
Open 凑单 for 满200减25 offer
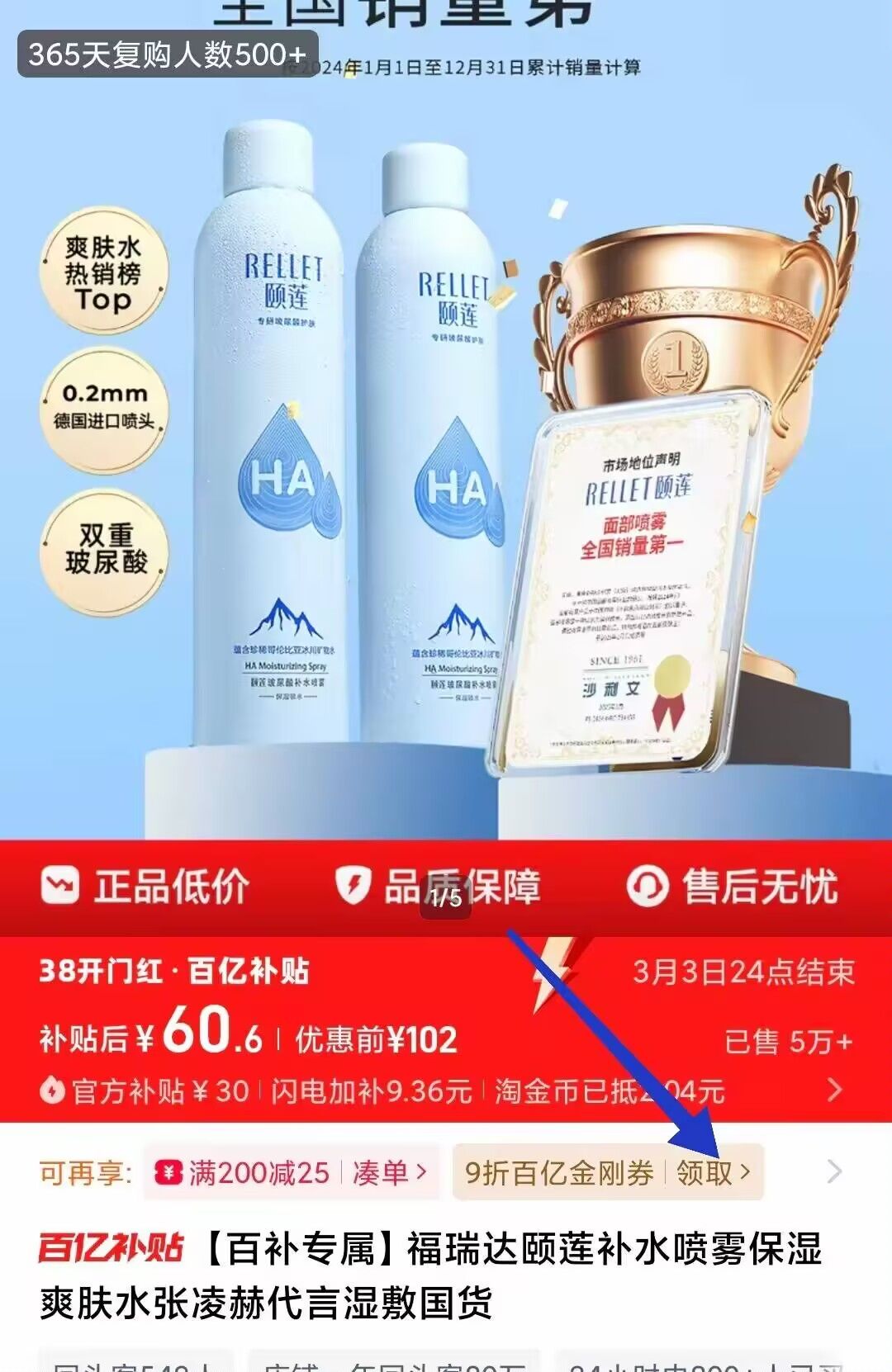pos(389,1172)
